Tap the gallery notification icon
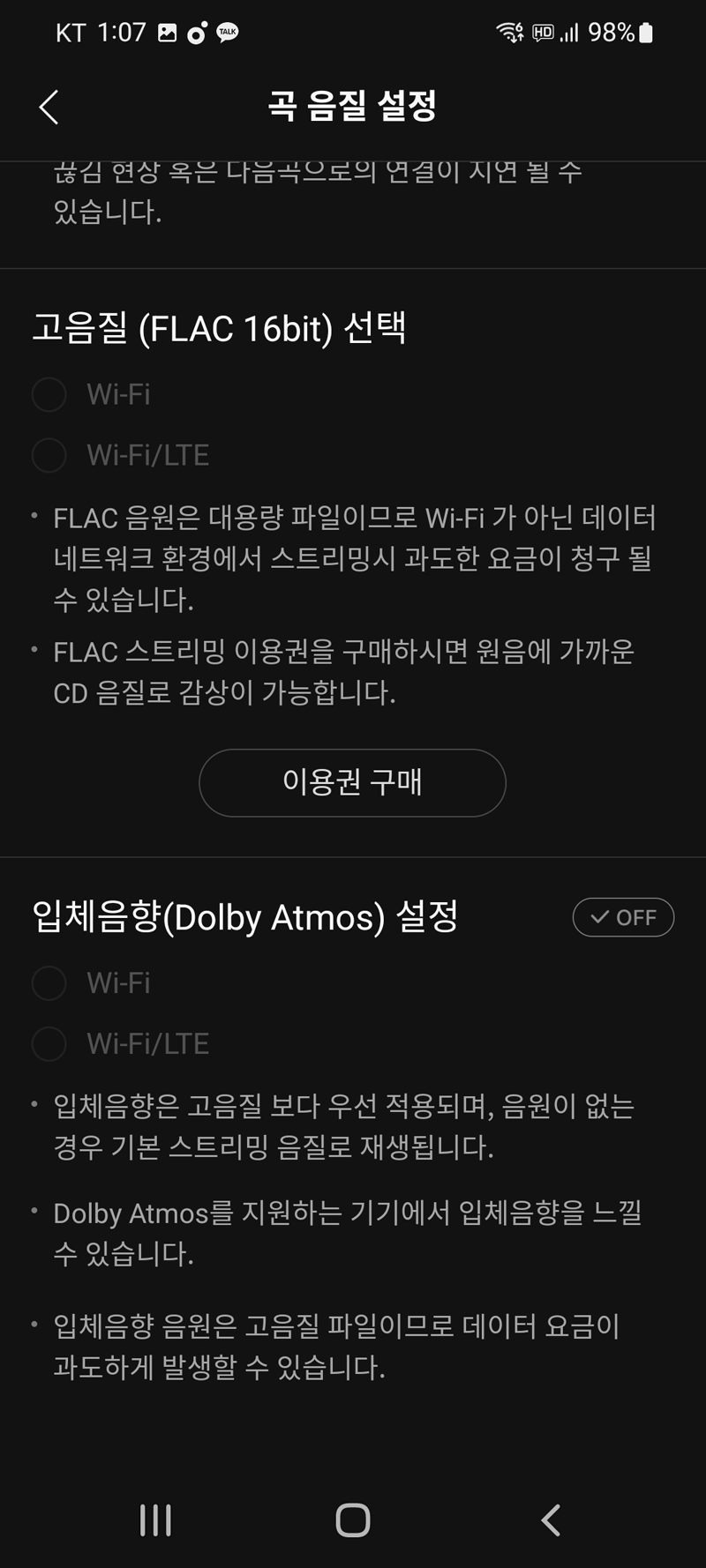Viewport: 706px width, 1568px height. click(167, 32)
